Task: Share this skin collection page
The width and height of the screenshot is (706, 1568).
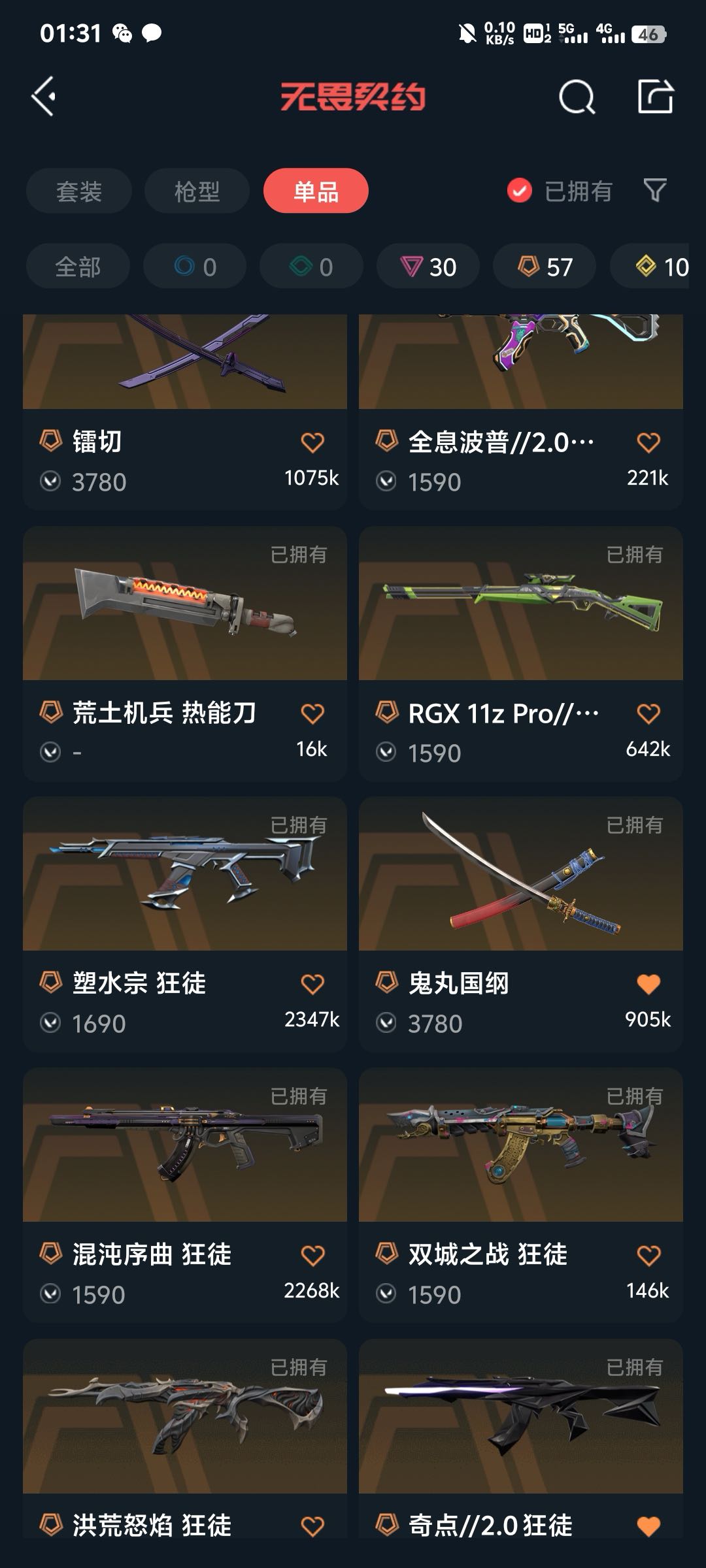Action: 655,97
